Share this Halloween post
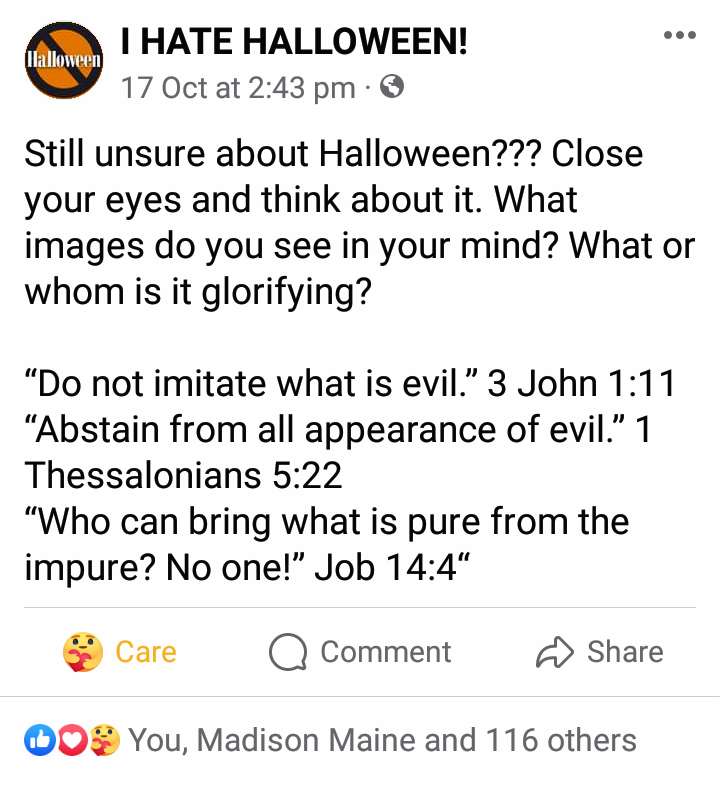The height and width of the screenshot is (796, 720). (600, 652)
